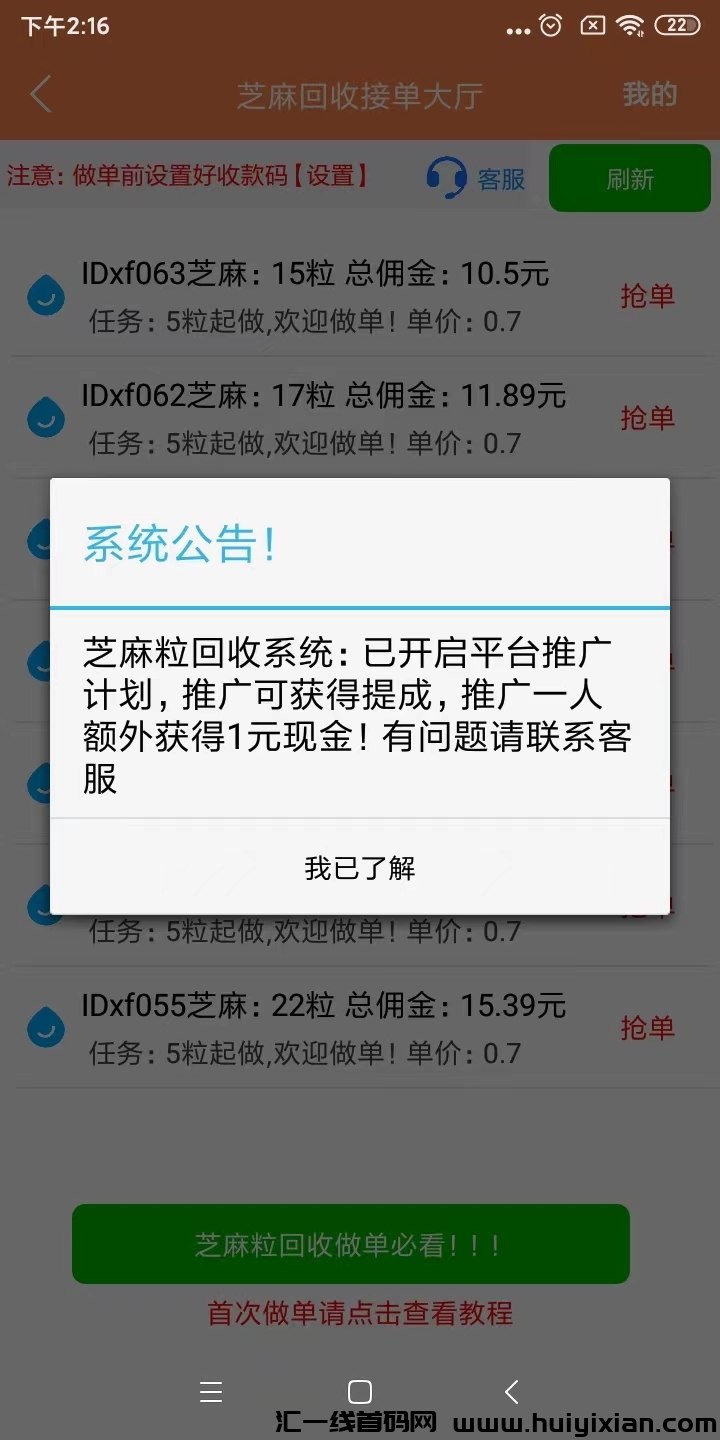Click the blue droplet icon beside IDxf062
This screenshot has height=1440, width=720.
click(46, 417)
